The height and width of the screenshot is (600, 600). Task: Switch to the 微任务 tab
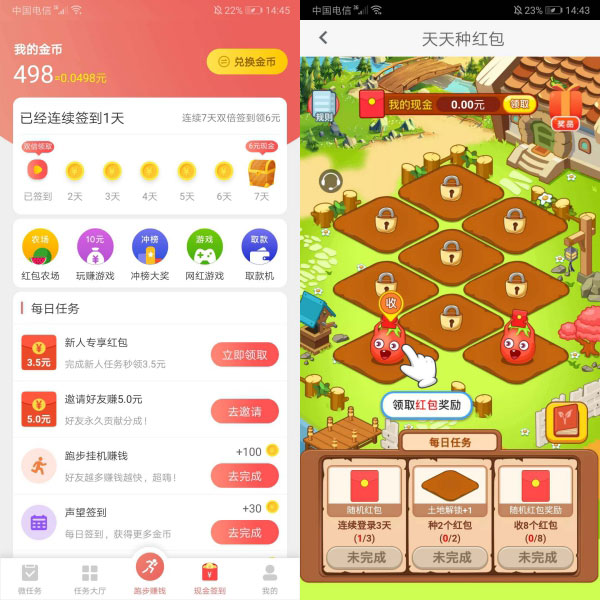click(30, 578)
